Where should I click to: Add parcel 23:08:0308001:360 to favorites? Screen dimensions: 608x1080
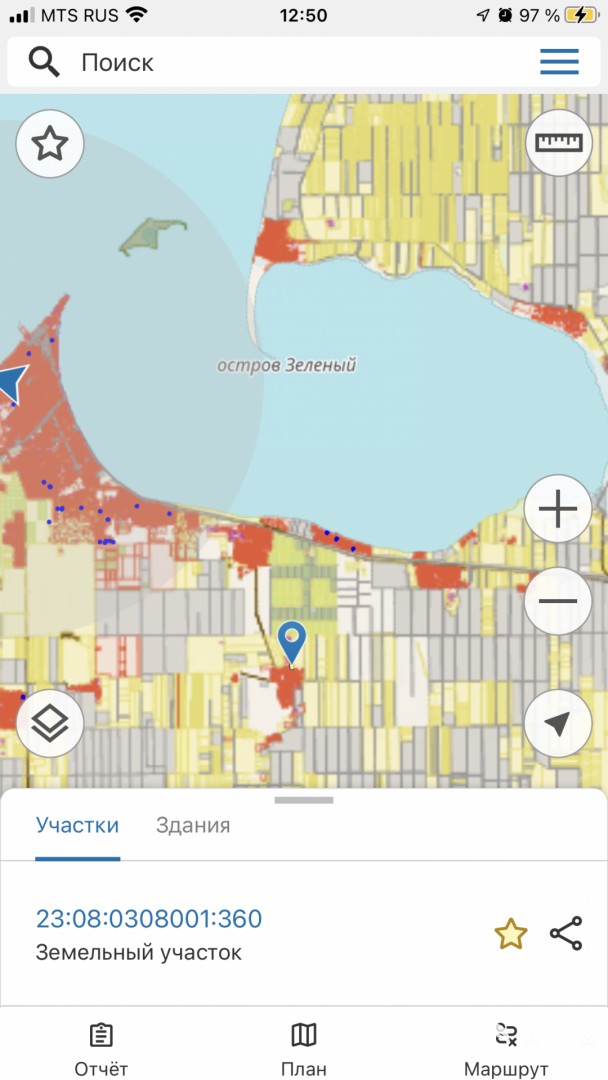[x=511, y=934]
